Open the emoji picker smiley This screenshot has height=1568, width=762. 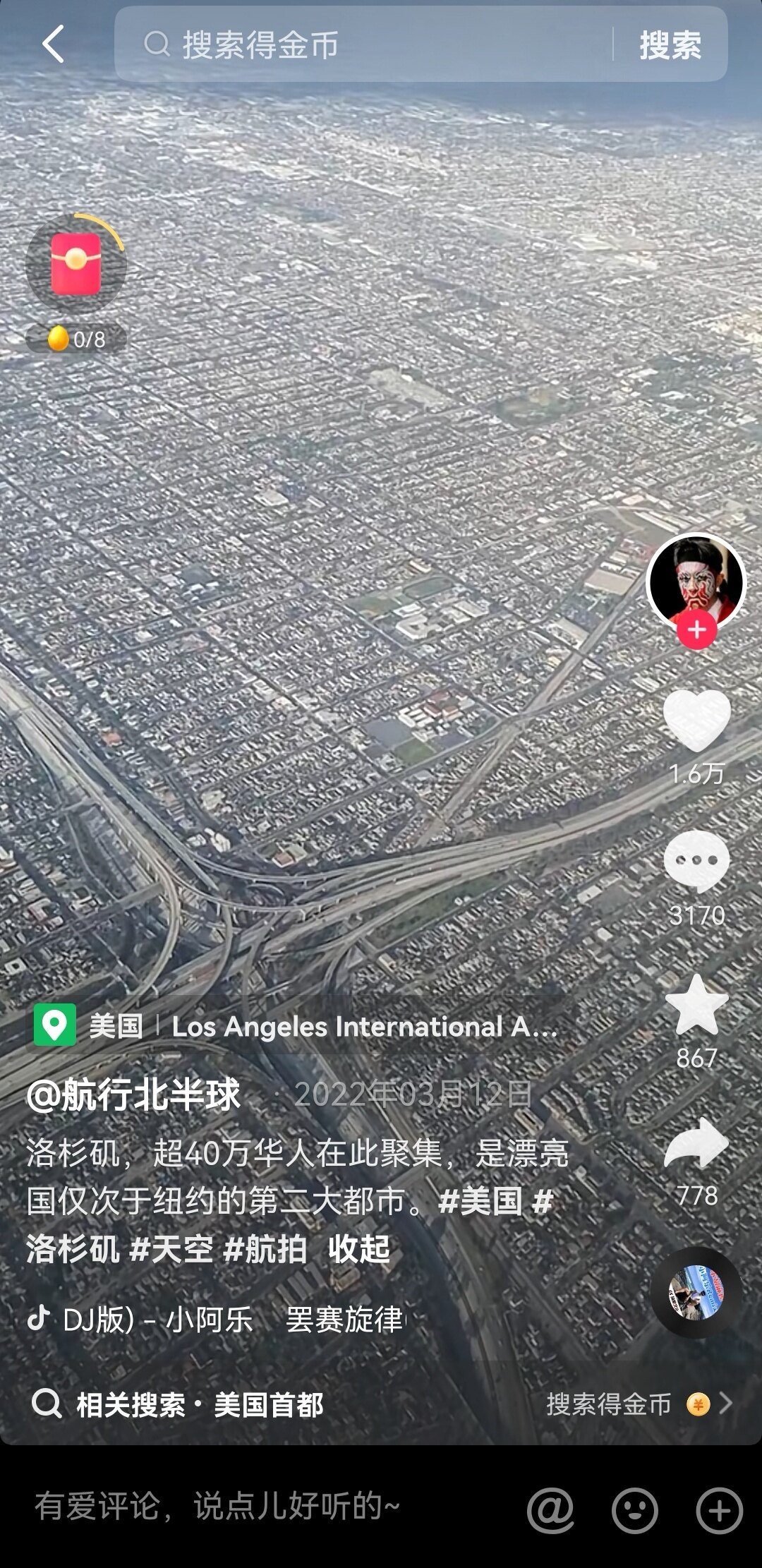tap(635, 1510)
